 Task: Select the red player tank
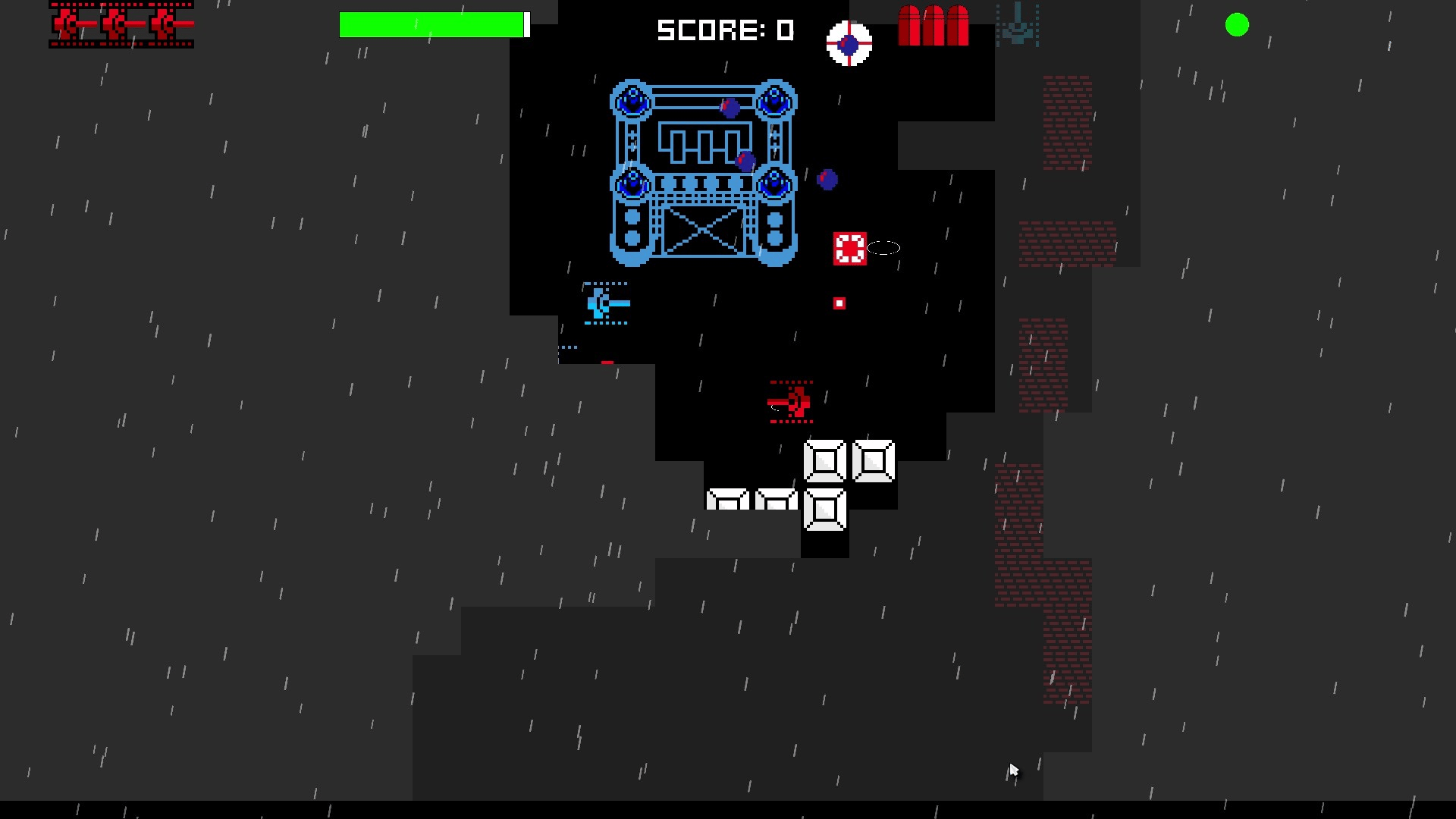pos(791,402)
